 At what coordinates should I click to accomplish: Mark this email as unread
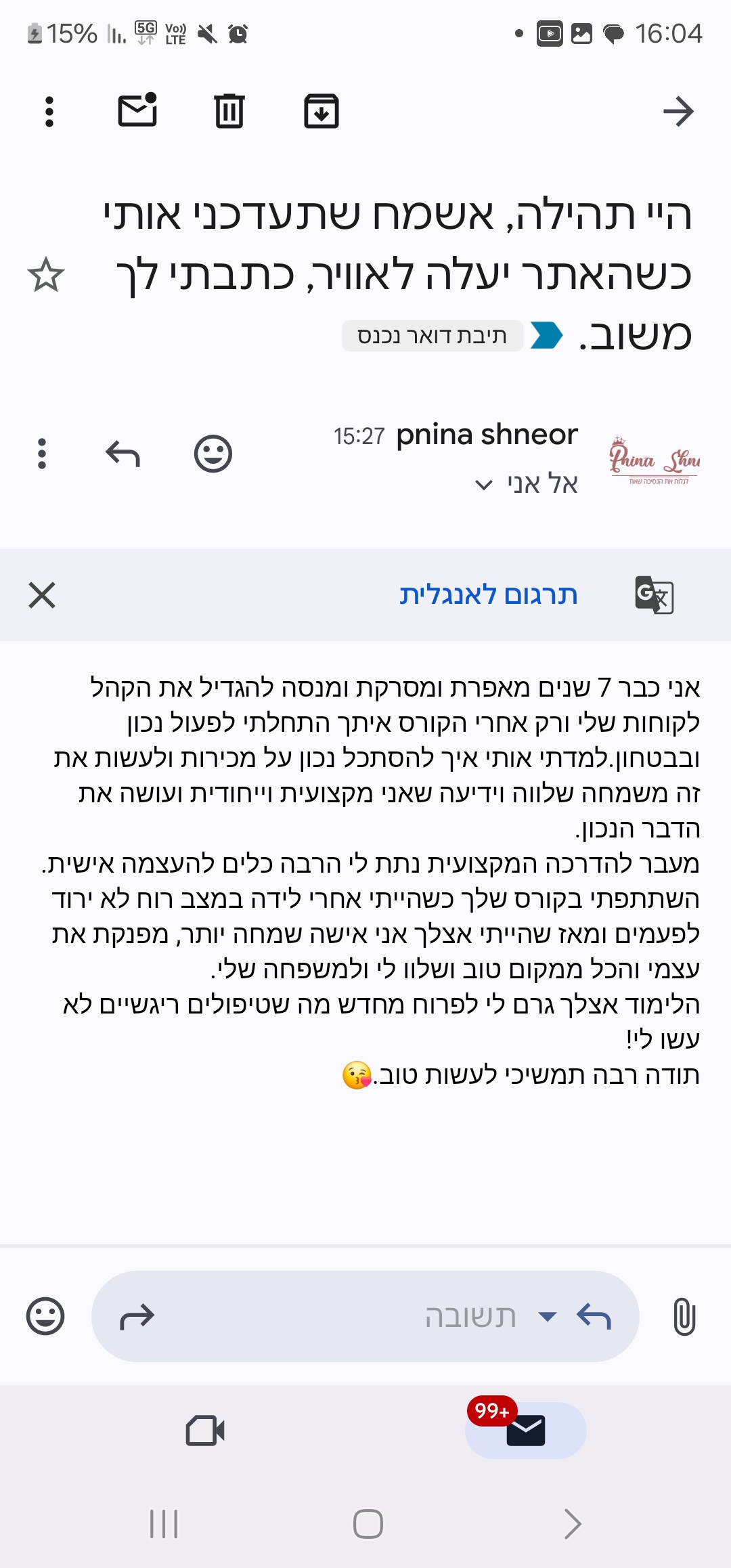pos(138,111)
